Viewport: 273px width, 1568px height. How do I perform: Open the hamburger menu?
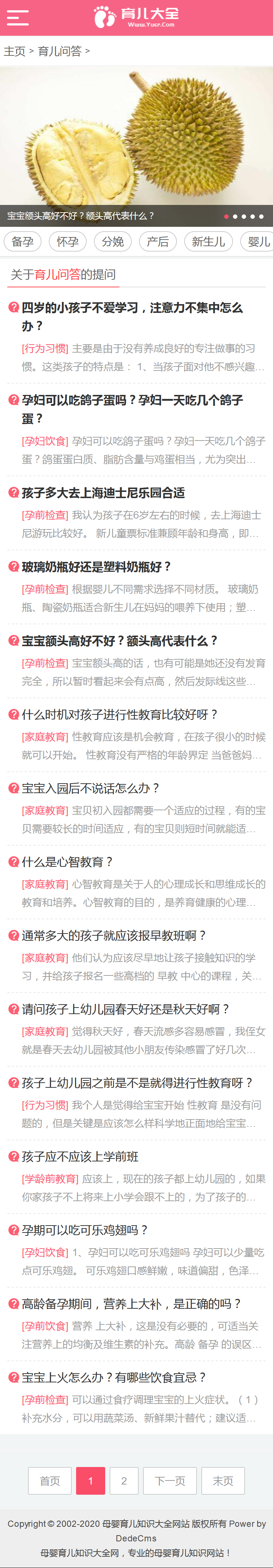(x=17, y=18)
